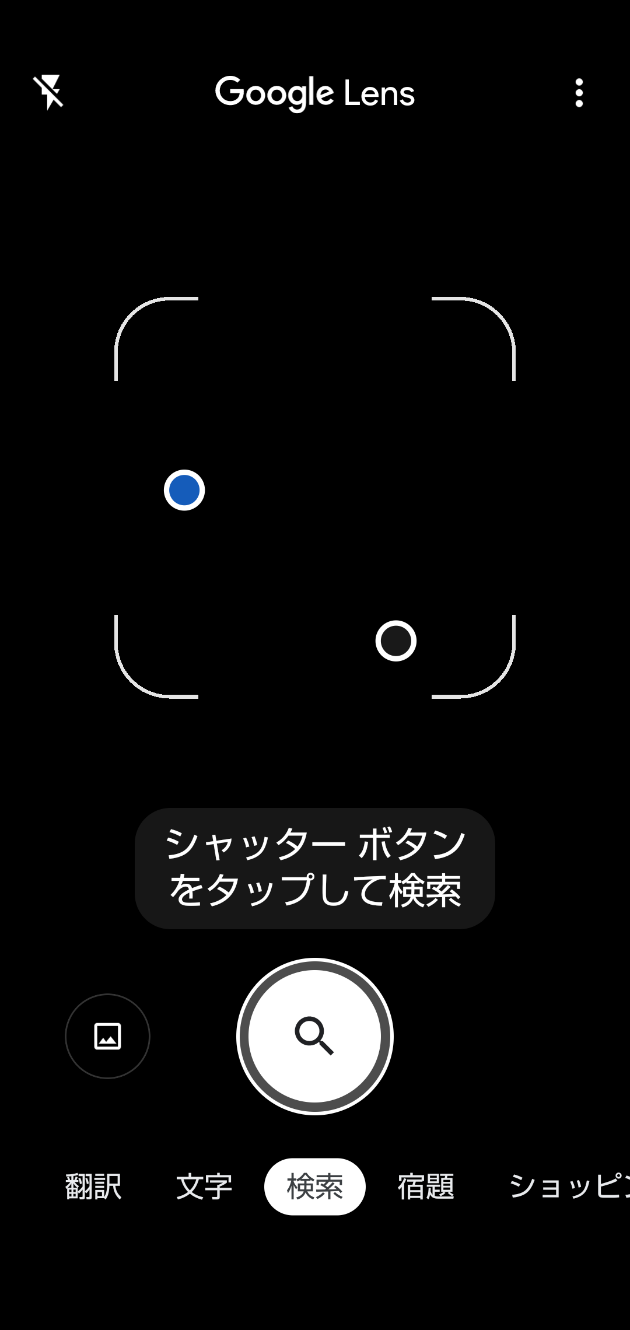Image resolution: width=630 pixels, height=1330 pixels.
Task: Open the photo gallery picker
Action: pyautogui.click(x=107, y=1036)
